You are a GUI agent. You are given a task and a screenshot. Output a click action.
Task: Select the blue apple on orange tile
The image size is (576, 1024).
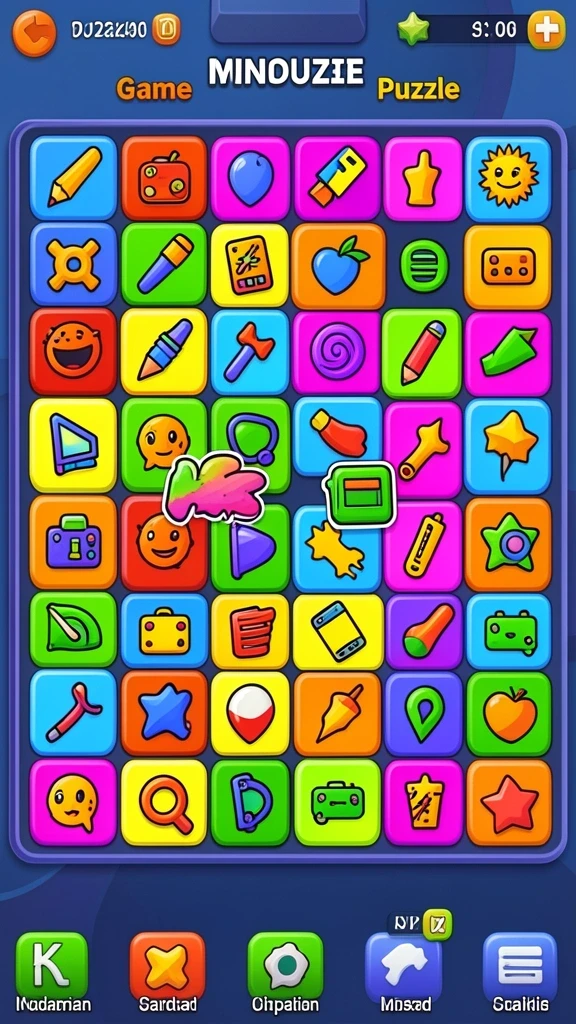[338, 266]
